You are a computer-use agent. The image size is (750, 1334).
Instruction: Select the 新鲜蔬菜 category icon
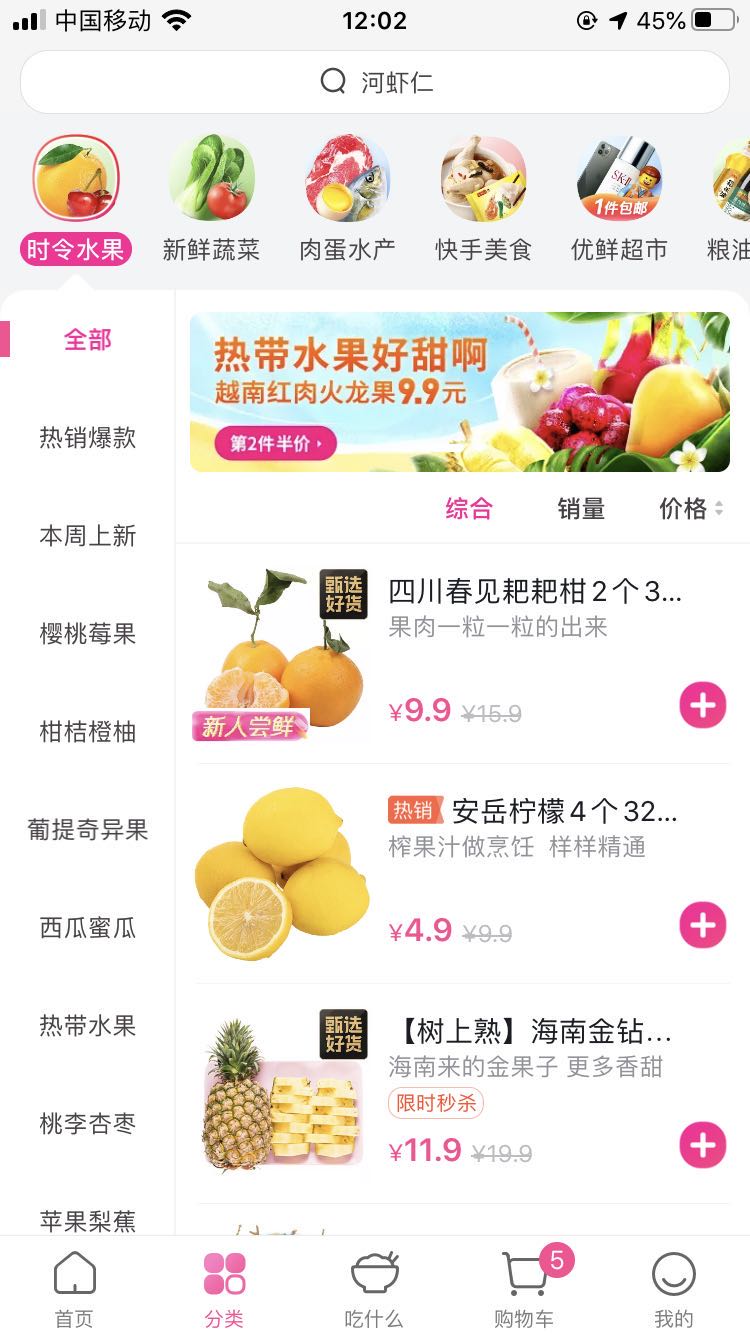tap(211, 177)
